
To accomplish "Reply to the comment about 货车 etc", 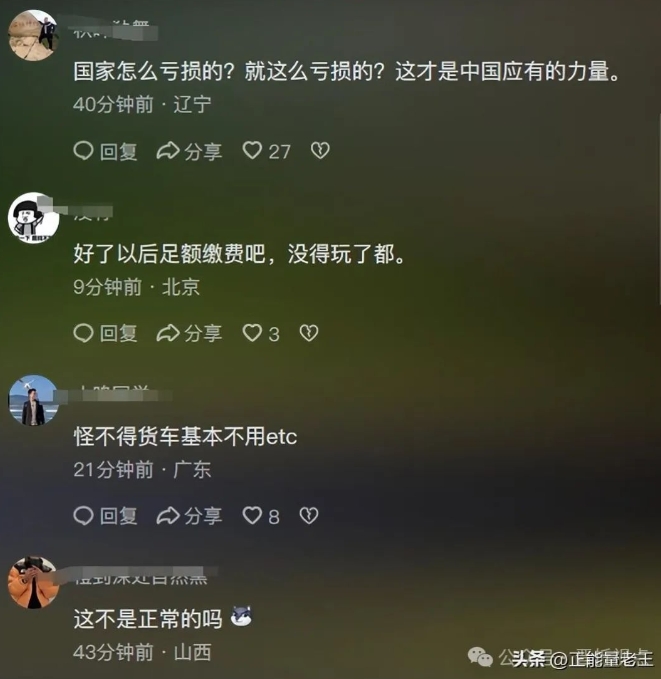I will (x=105, y=516).
